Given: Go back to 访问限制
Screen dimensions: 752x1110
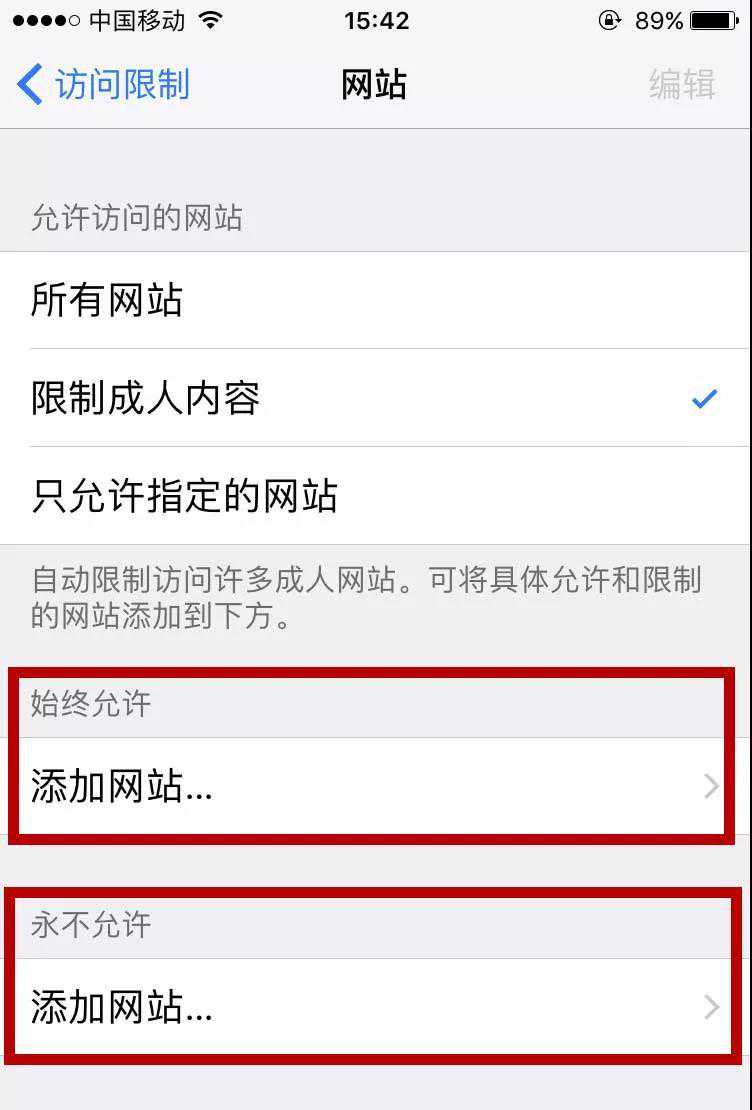Looking at the screenshot, I should [x=104, y=85].
